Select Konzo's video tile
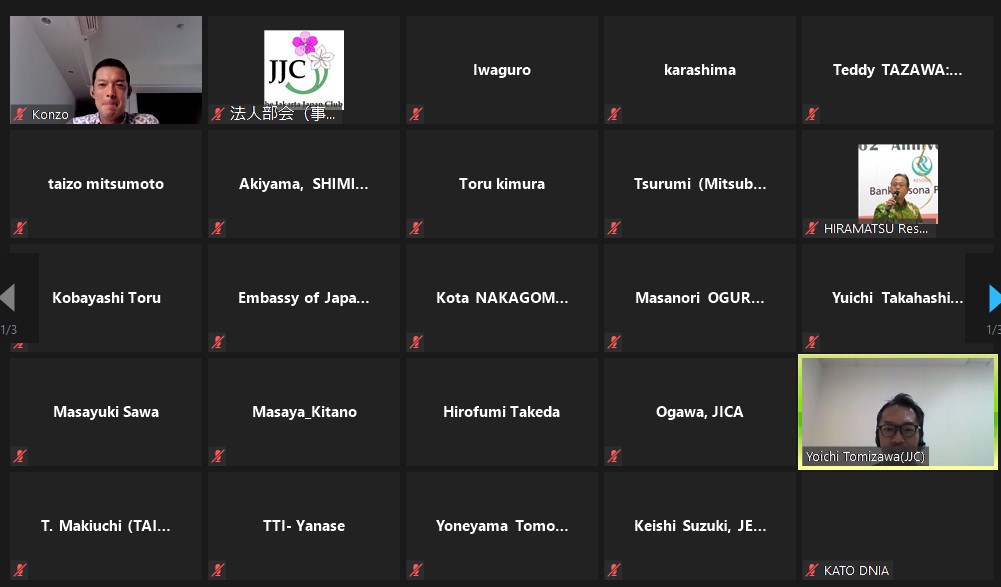The width and height of the screenshot is (1001, 587). click(106, 70)
